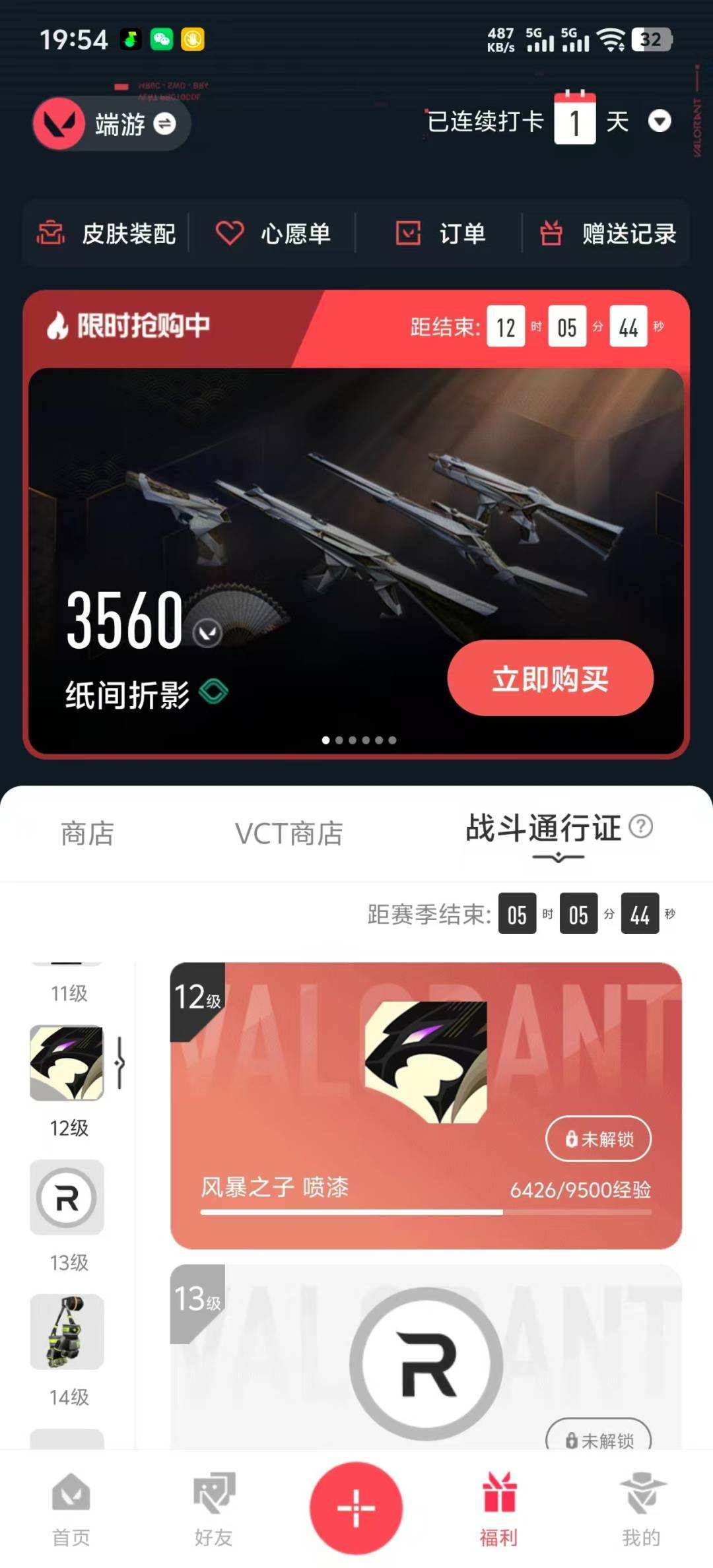This screenshot has width=713, height=1568.
Task: Tap 未解锁 lock on 风暴之子 spray
Action: click(597, 1140)
